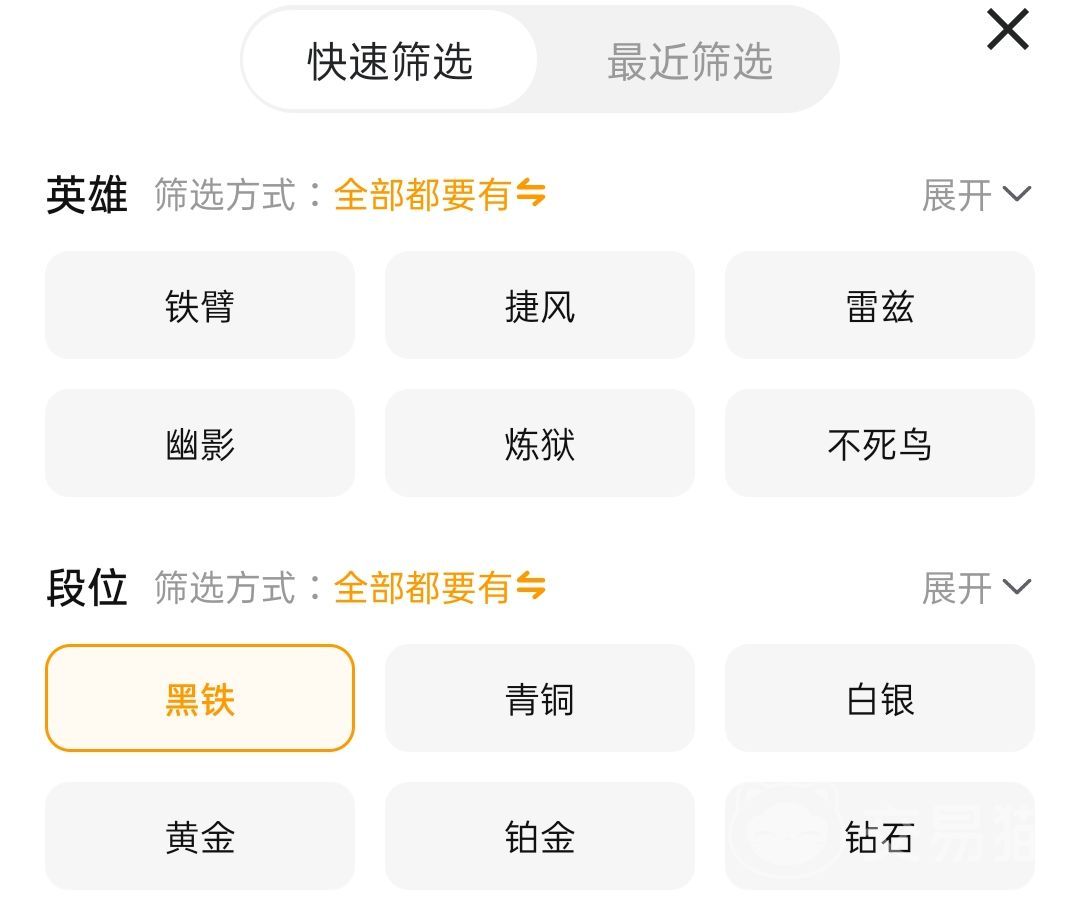Screen dimensions: 1080x899
Task: Pick the 黄金 rank filter
Action: pyautogui.click(x=200, y=836)
